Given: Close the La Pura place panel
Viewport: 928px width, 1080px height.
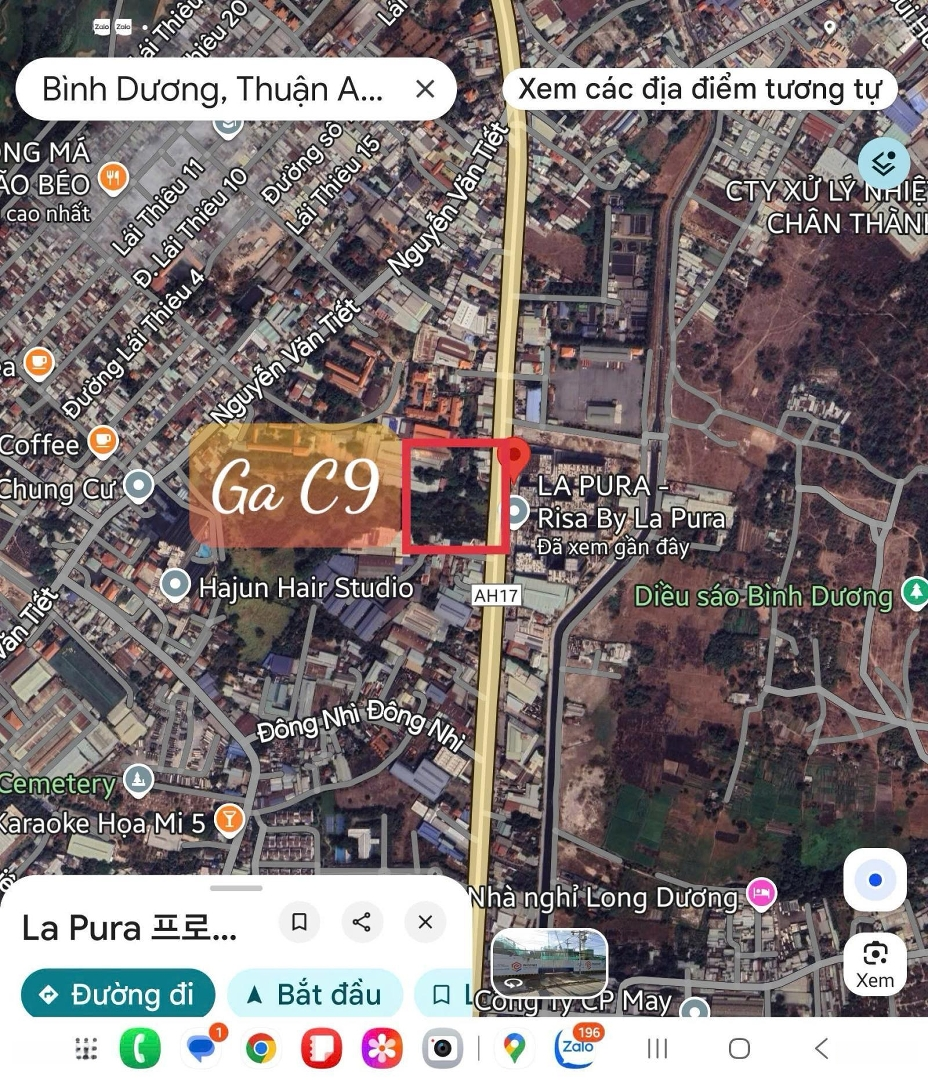Looking at the screenshot, I should click(x=425, y=922).
